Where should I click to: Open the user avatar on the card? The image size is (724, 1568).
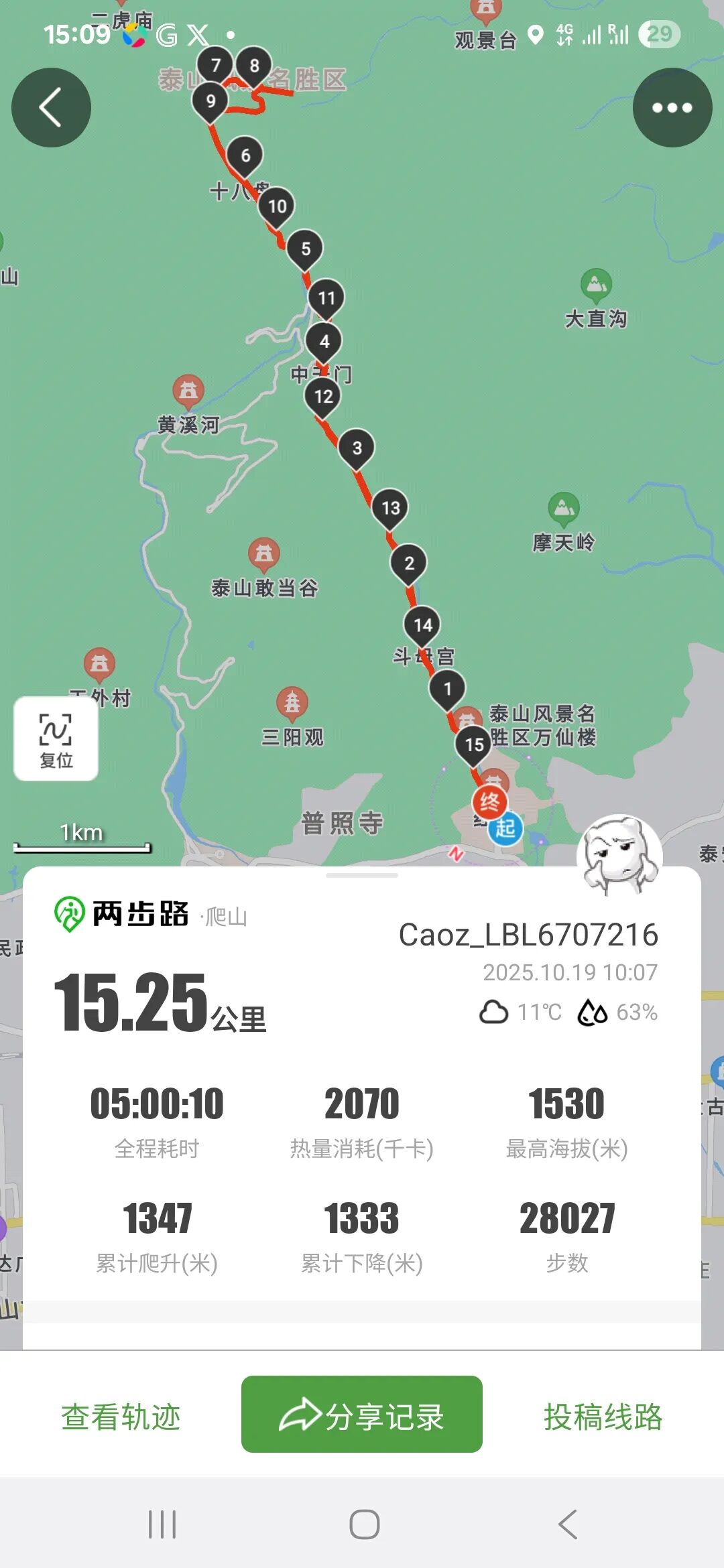click(619, 855)
